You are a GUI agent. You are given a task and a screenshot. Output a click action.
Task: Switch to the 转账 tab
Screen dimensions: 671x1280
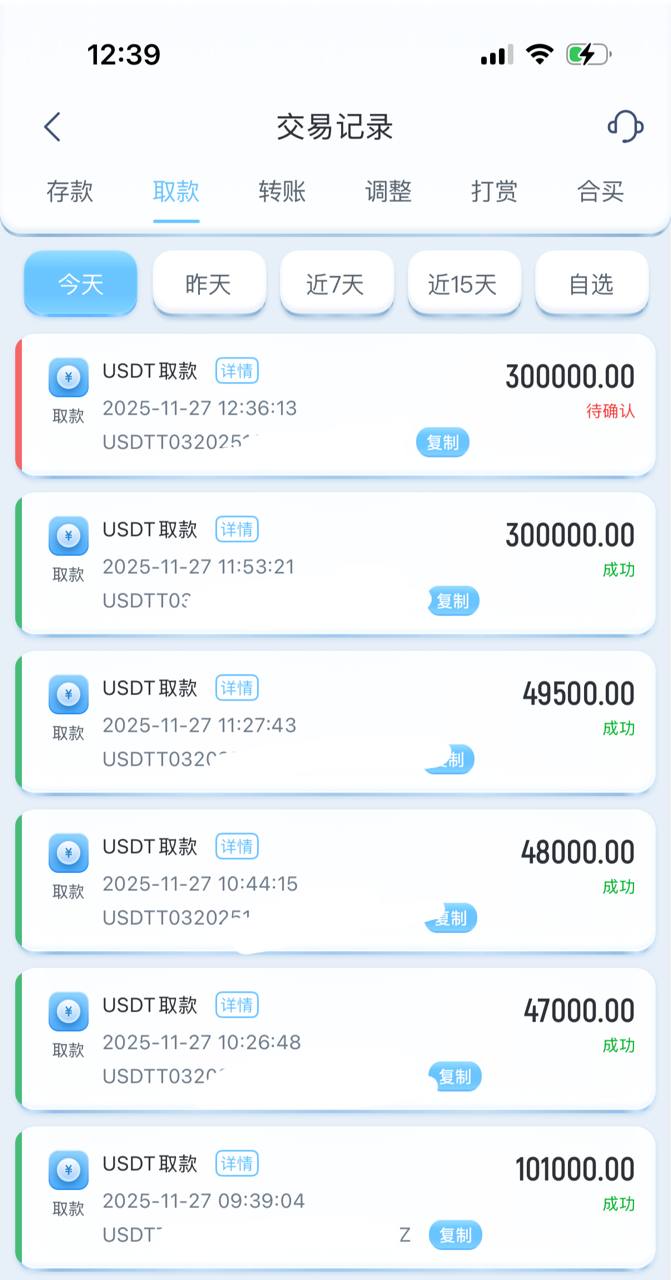282,192
